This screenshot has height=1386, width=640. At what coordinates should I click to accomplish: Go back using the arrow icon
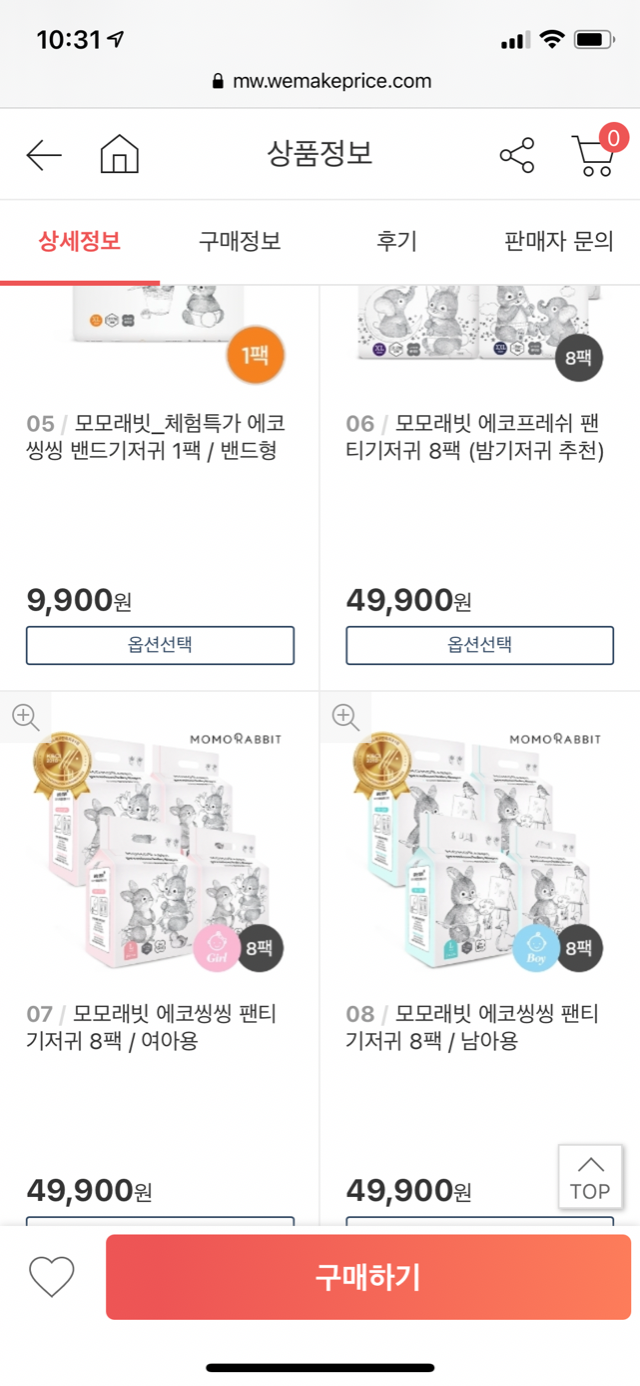click(x=44, y=155)
